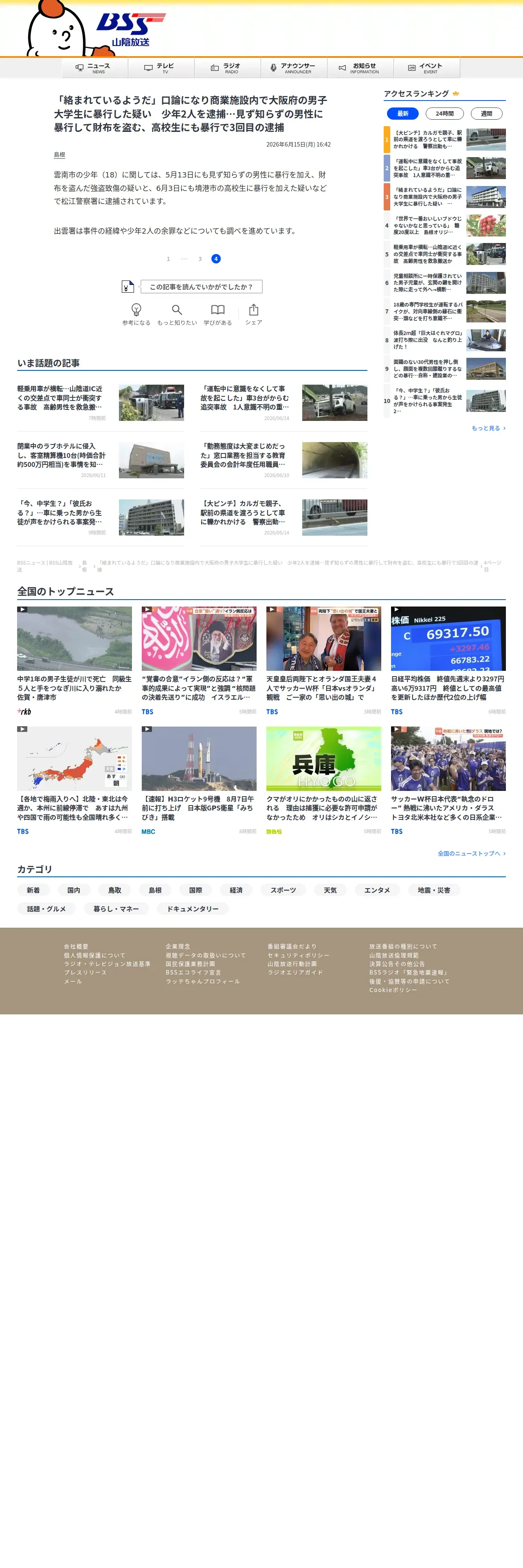Share this article
The width and height of the screenshot is (523, 1568).
click(254, 314)
